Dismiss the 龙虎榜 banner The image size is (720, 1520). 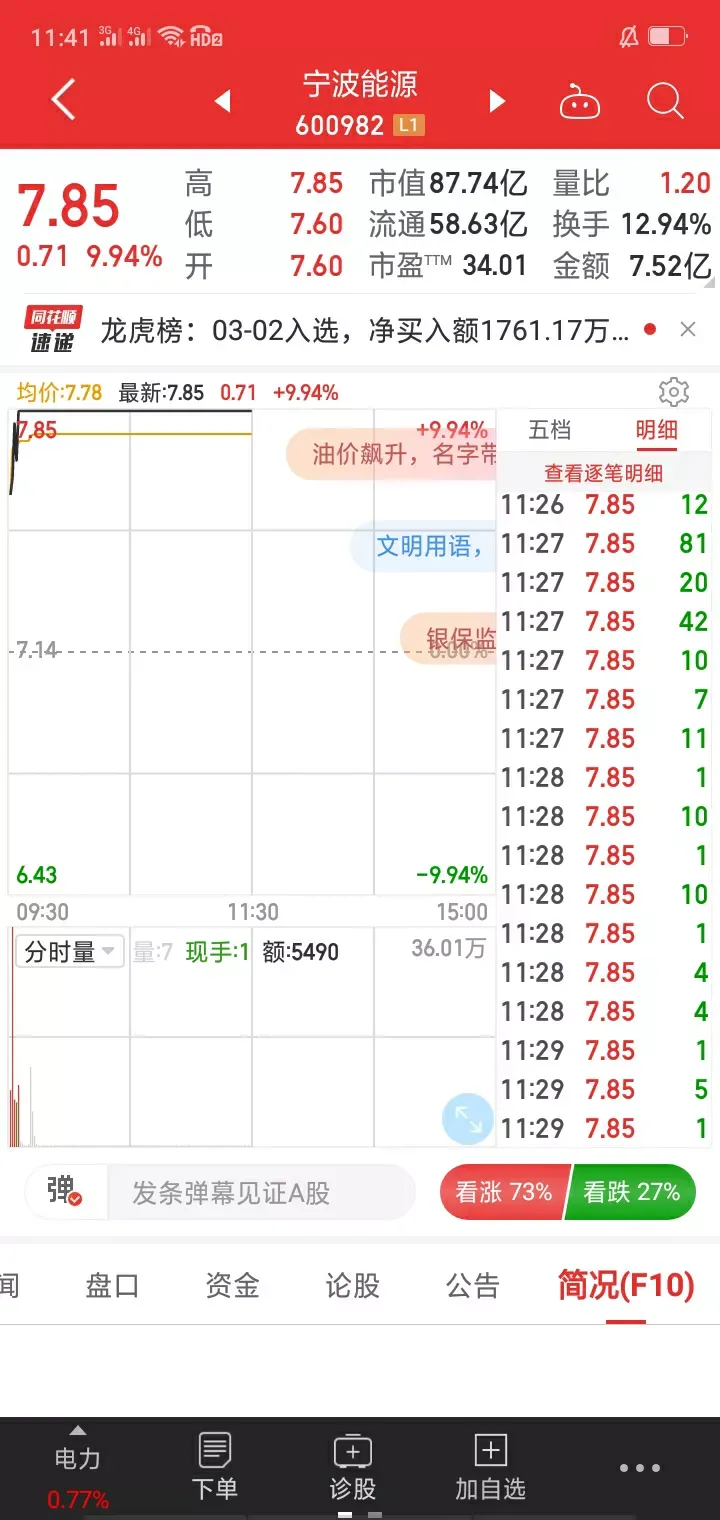point(688,329)
